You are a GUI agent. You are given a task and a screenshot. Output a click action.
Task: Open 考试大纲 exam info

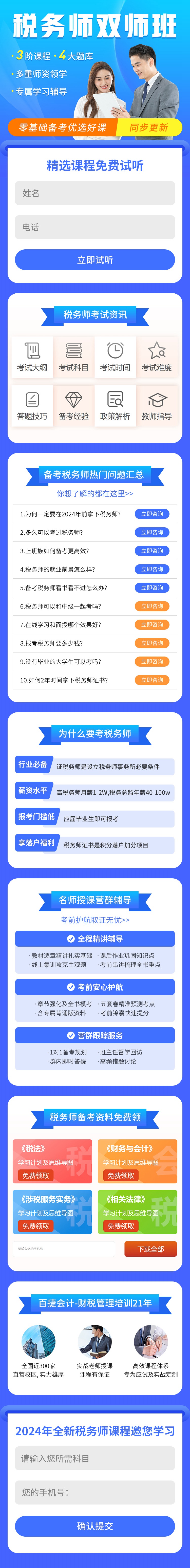[32, 357]
